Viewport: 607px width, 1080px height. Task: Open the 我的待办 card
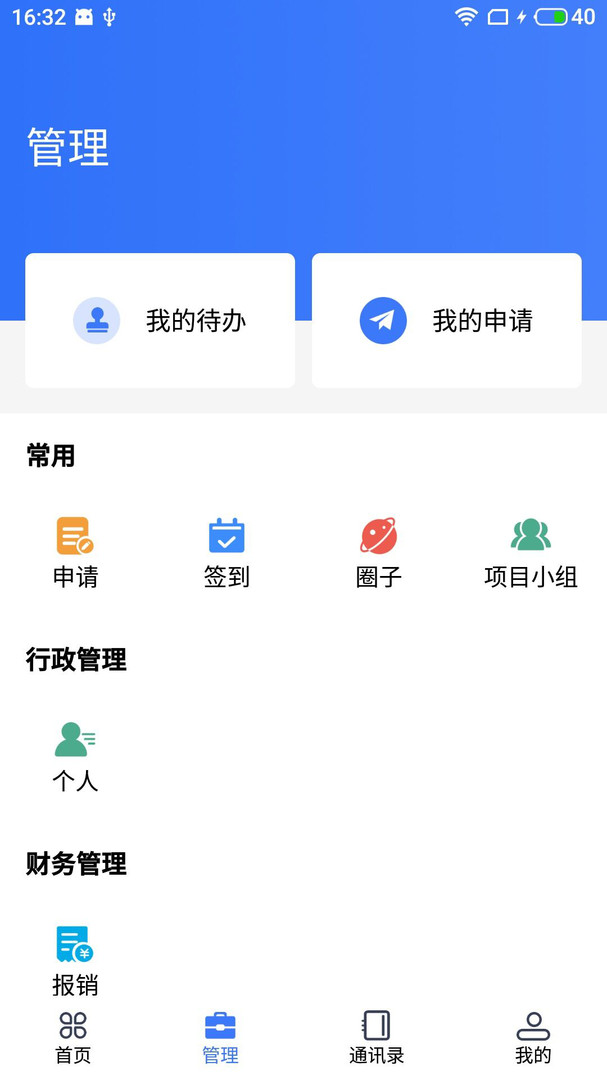click(x=160, y=321)
